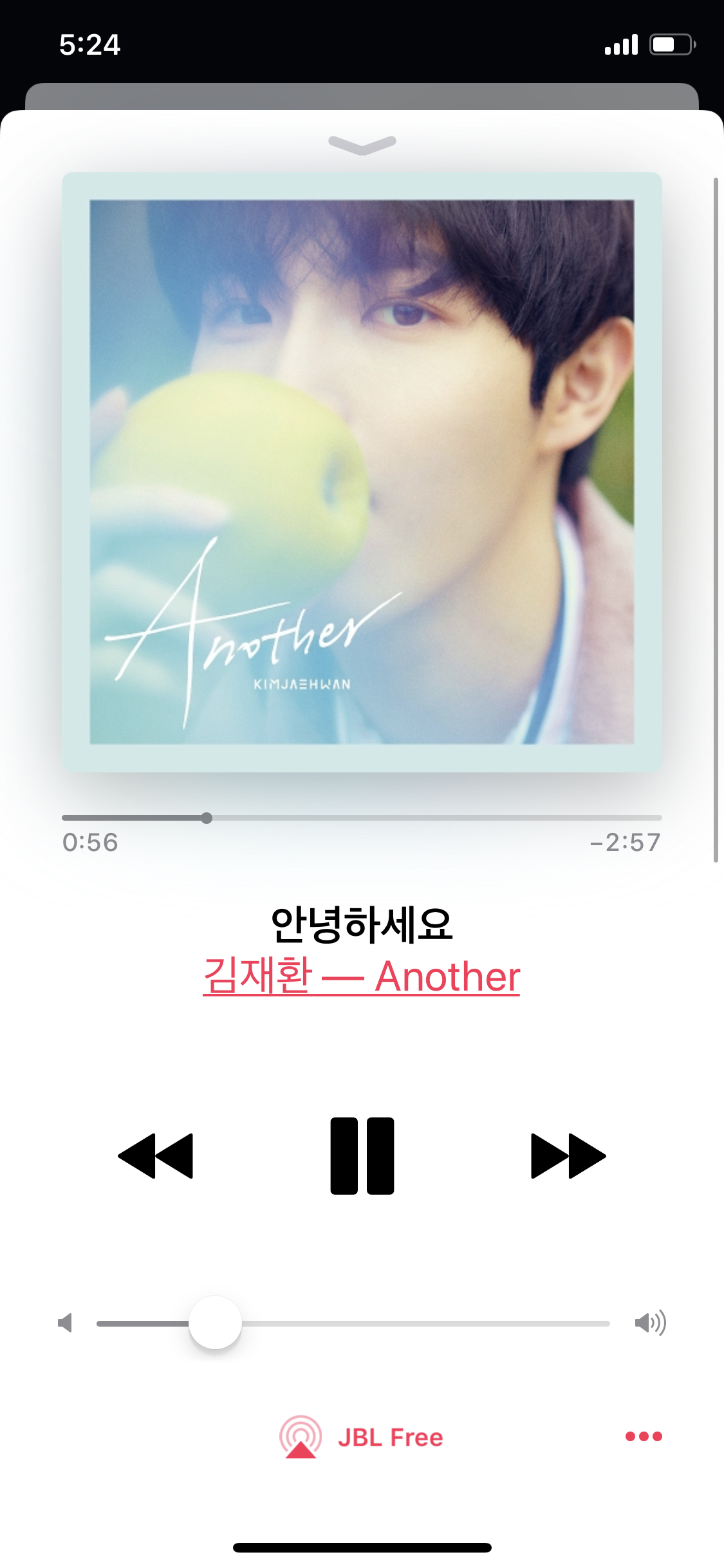Open JBL Free AirPlay output options
The height and width of the screenshot is (1568, 724).
(x=361, y=1437)
